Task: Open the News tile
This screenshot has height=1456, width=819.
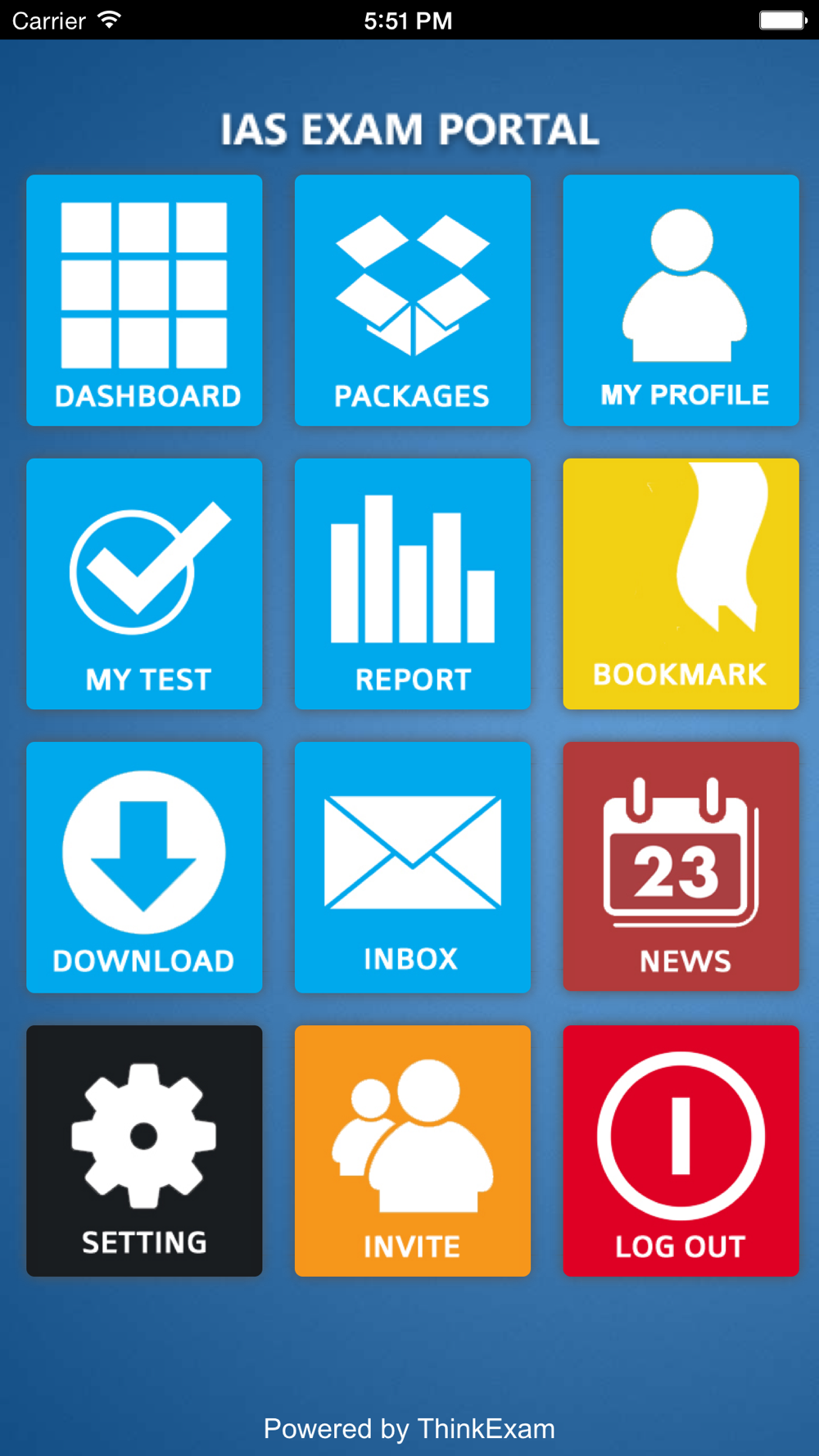Action: (681, 867)
